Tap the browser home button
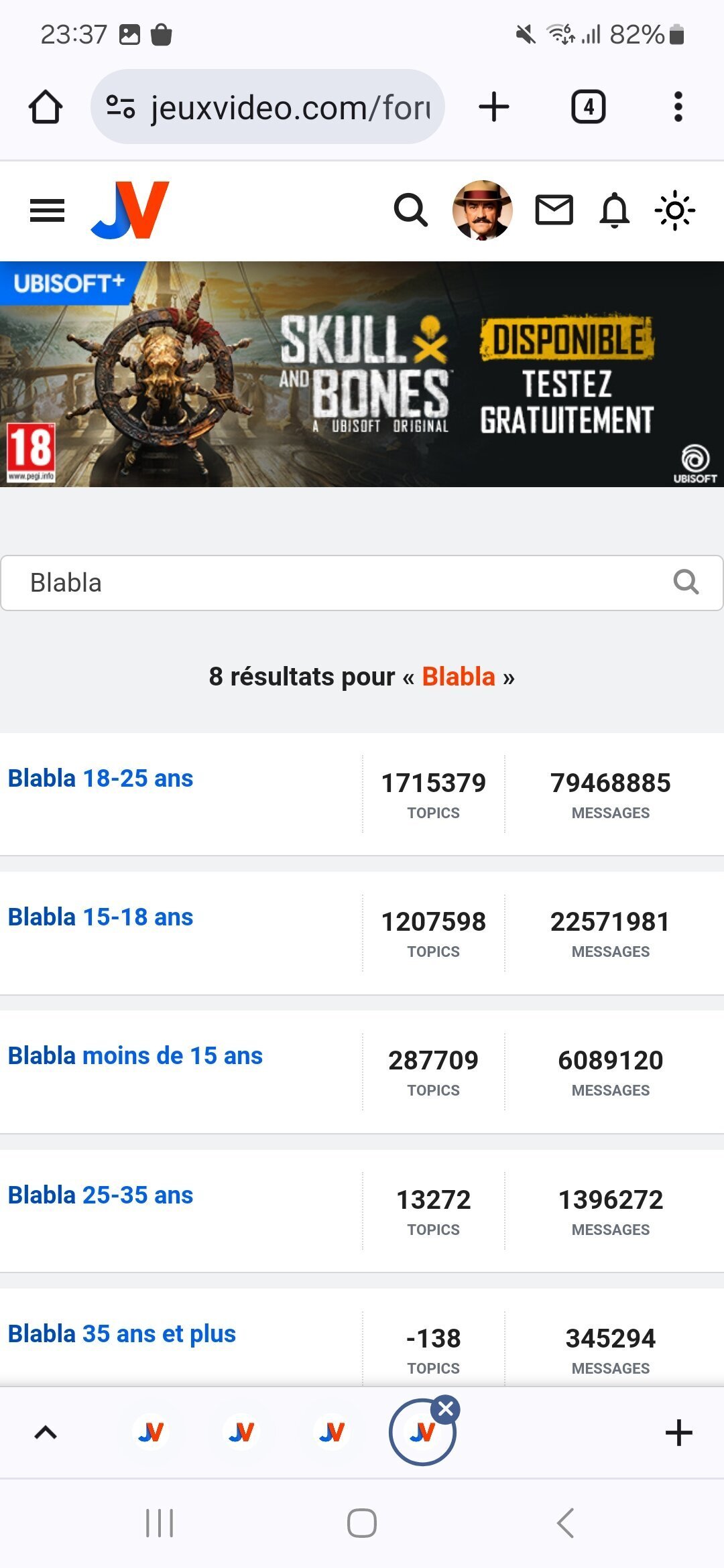 pyautogui.click(x=46, y=107)
